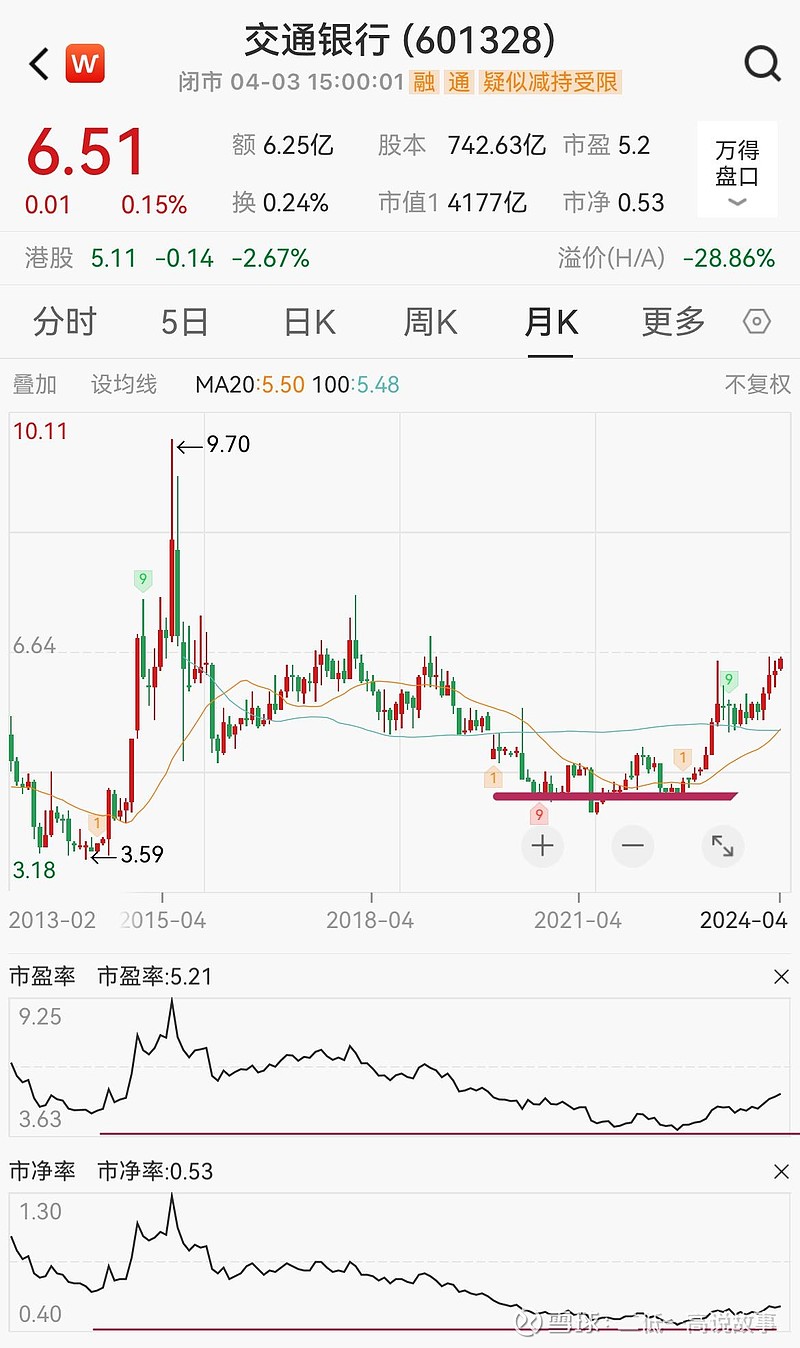The width and height of the screenshot is (800, 1348).
Task: Open the 更多 chart period options
Action: (671, 322)
